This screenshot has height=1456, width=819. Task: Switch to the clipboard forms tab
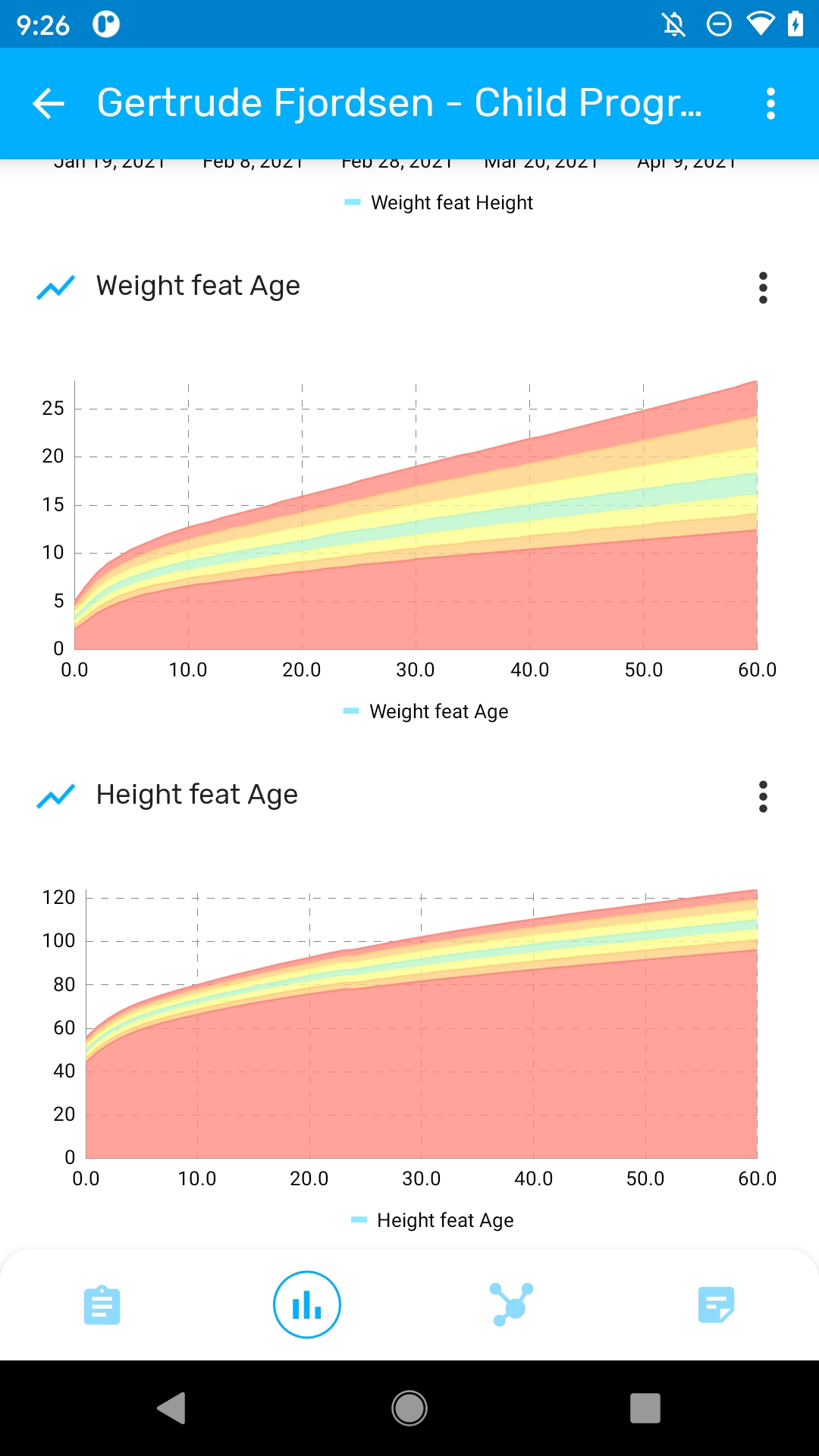click(102, 1305)
